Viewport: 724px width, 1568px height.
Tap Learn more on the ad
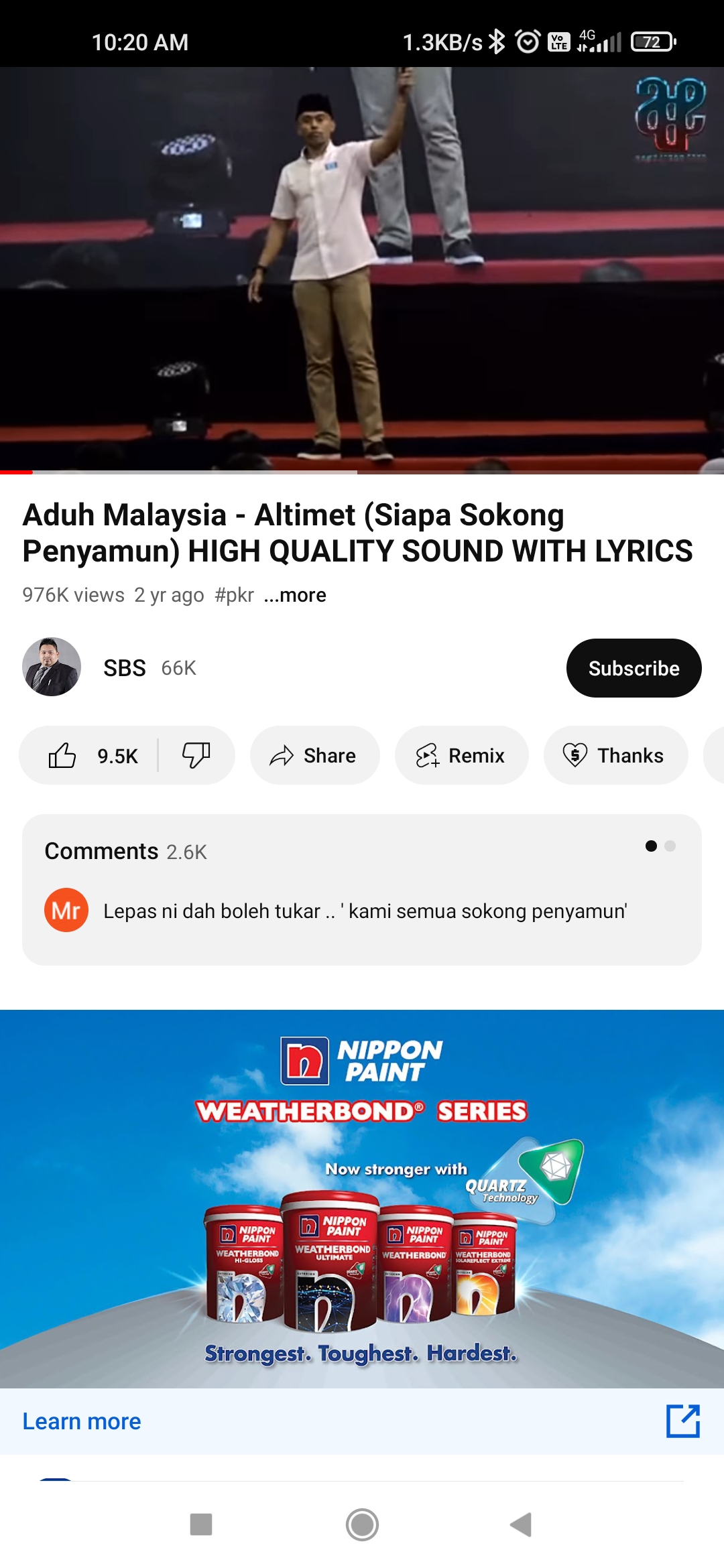point(82,1421)
